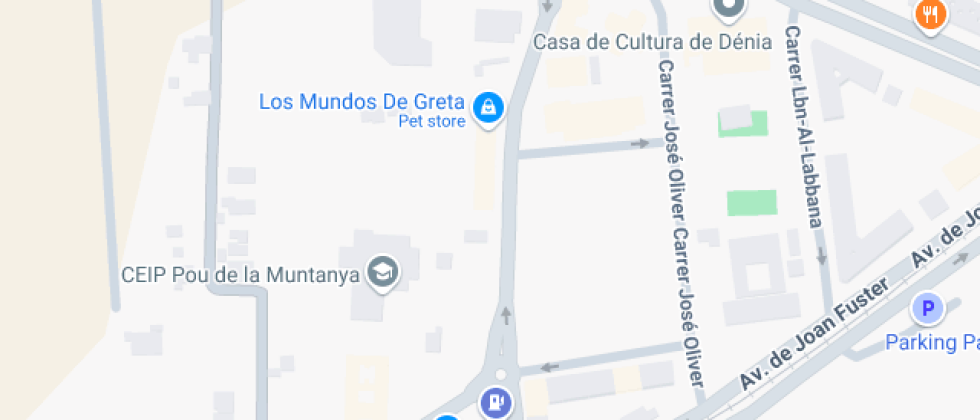Image resolution: width=980 pixels, height=420 pixels.
Task: Open the orange restaurant marker
Action: coord(932,14)
